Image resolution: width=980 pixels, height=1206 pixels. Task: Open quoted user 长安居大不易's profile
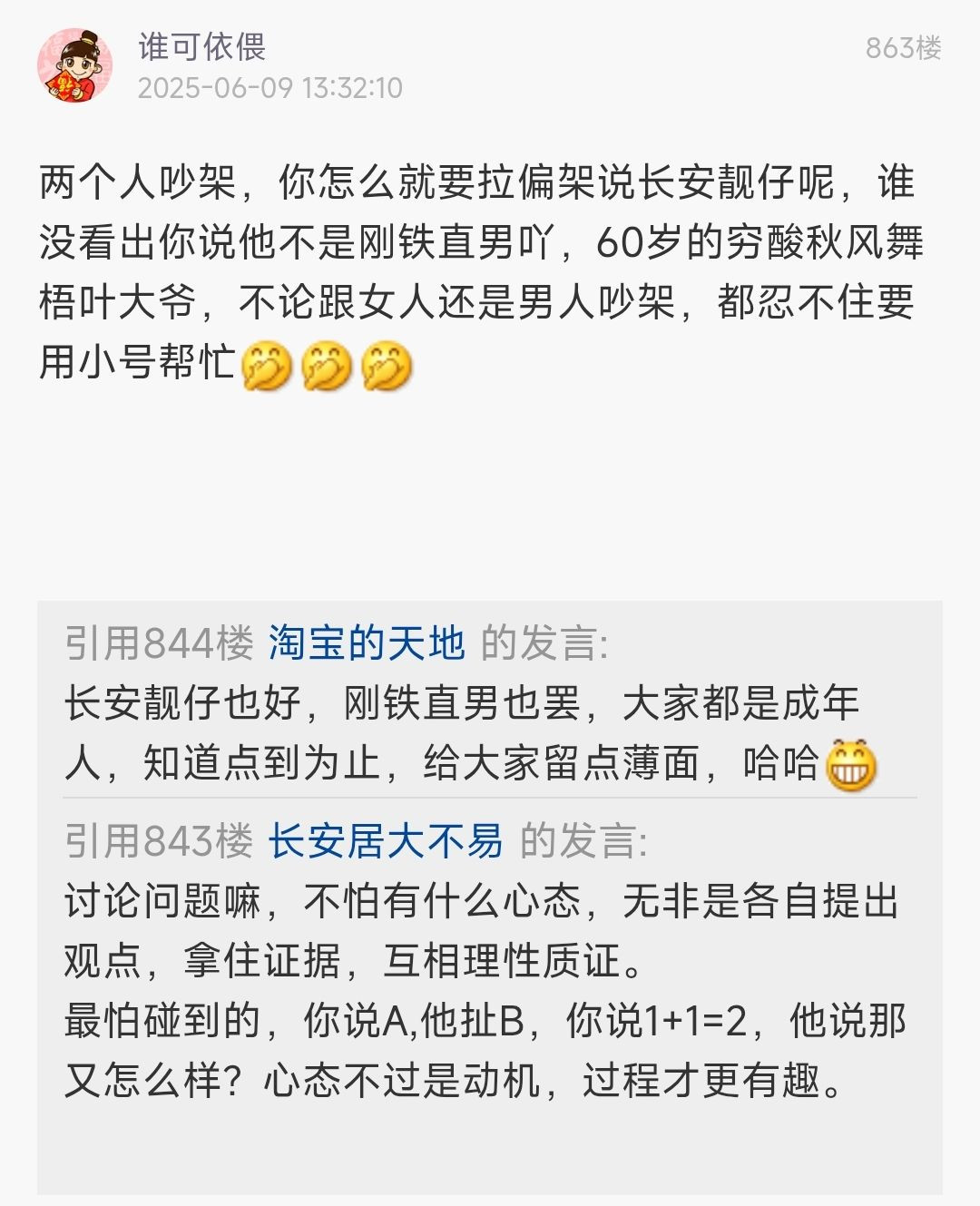coord(386,842)
